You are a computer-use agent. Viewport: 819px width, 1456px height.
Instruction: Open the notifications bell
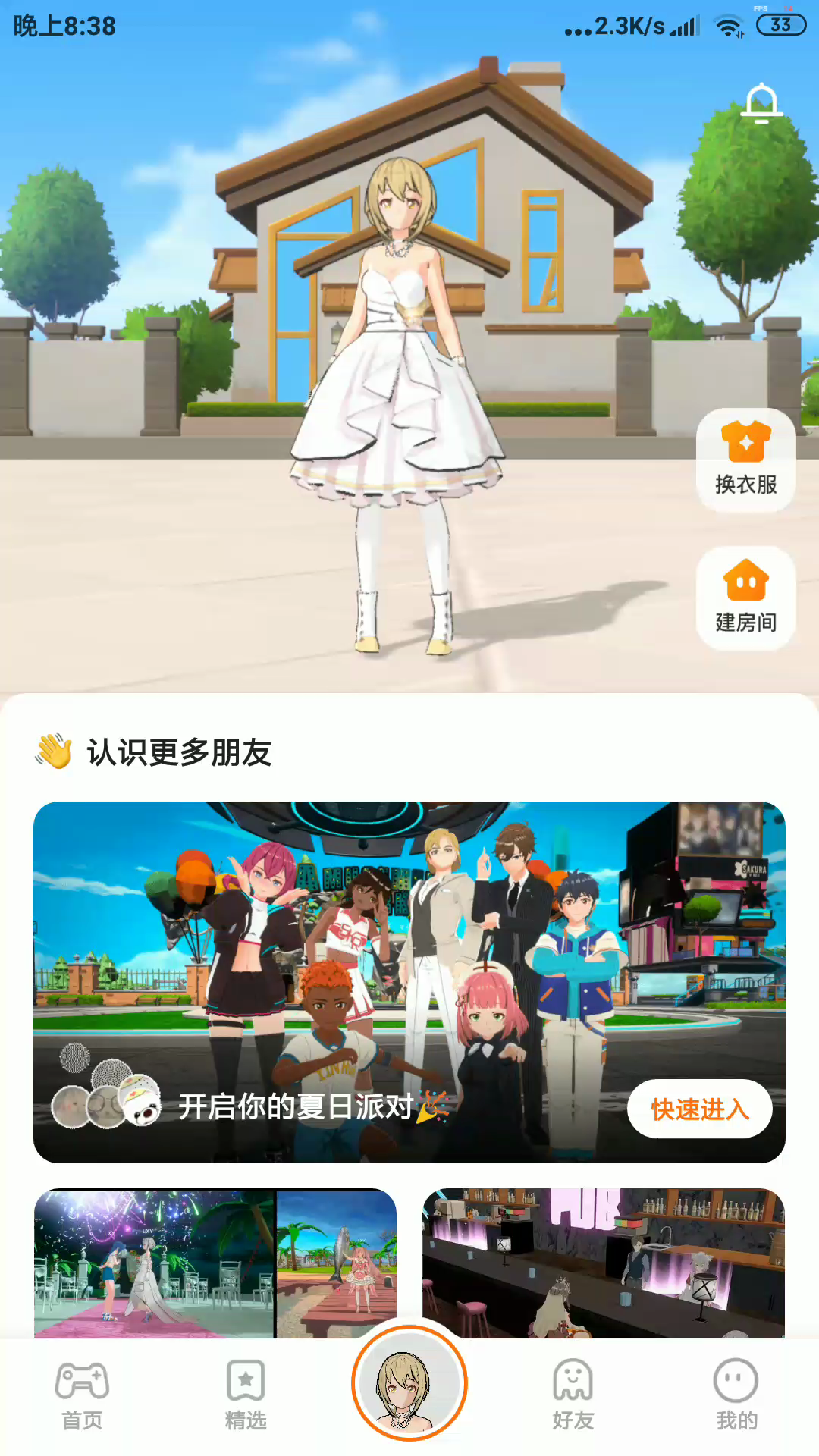click(761, 104)
